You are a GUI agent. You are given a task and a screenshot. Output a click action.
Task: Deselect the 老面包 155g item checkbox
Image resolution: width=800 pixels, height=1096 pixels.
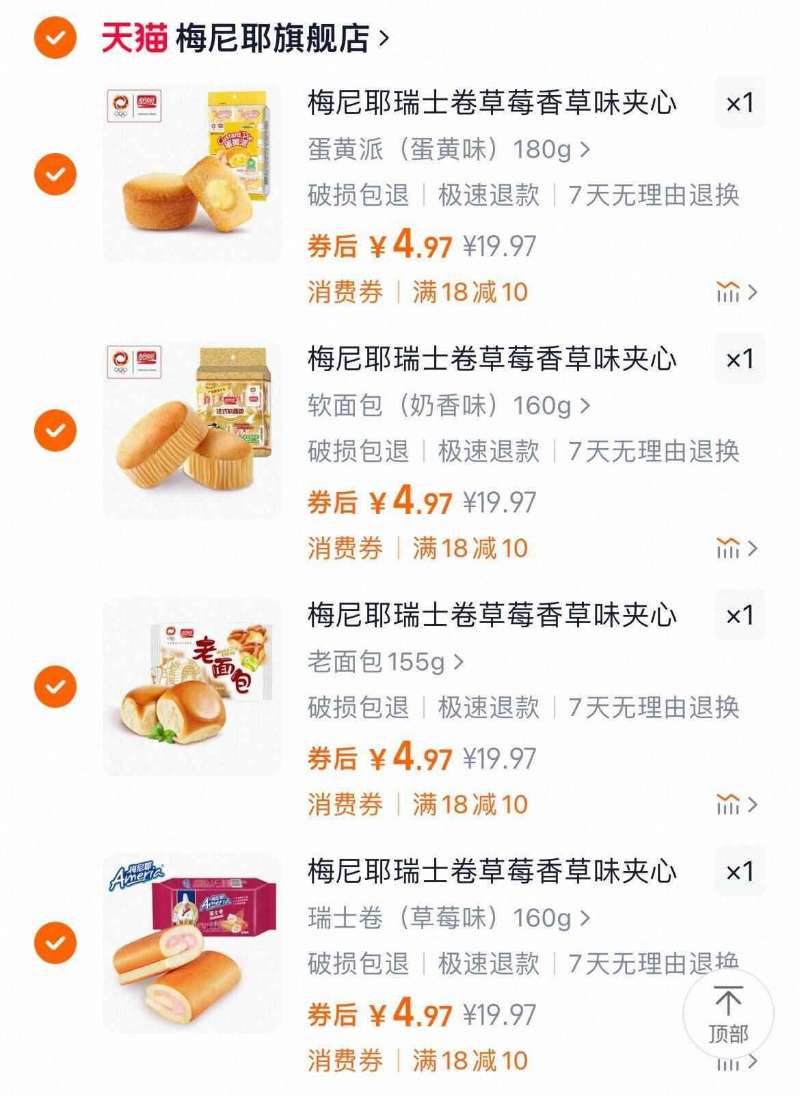55,687
